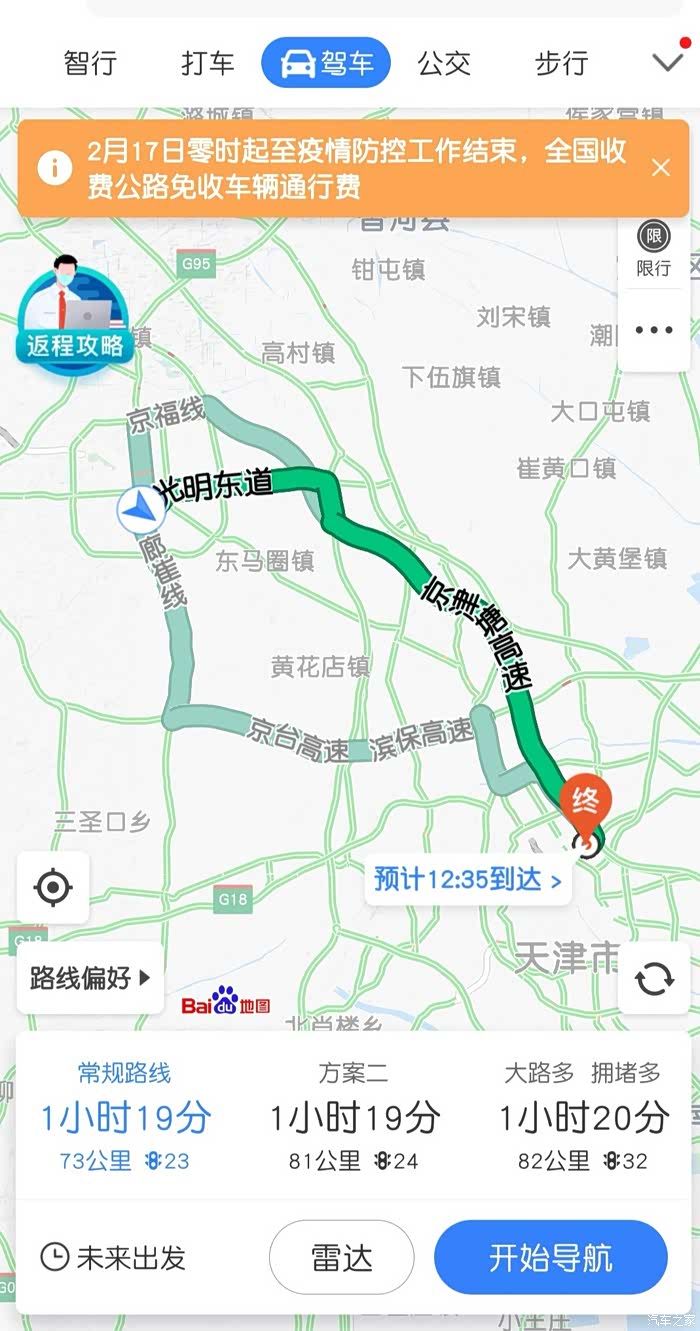Recenter the map on my location
The width and height of the screenshot is (700, 1331).
click(53, 887)
